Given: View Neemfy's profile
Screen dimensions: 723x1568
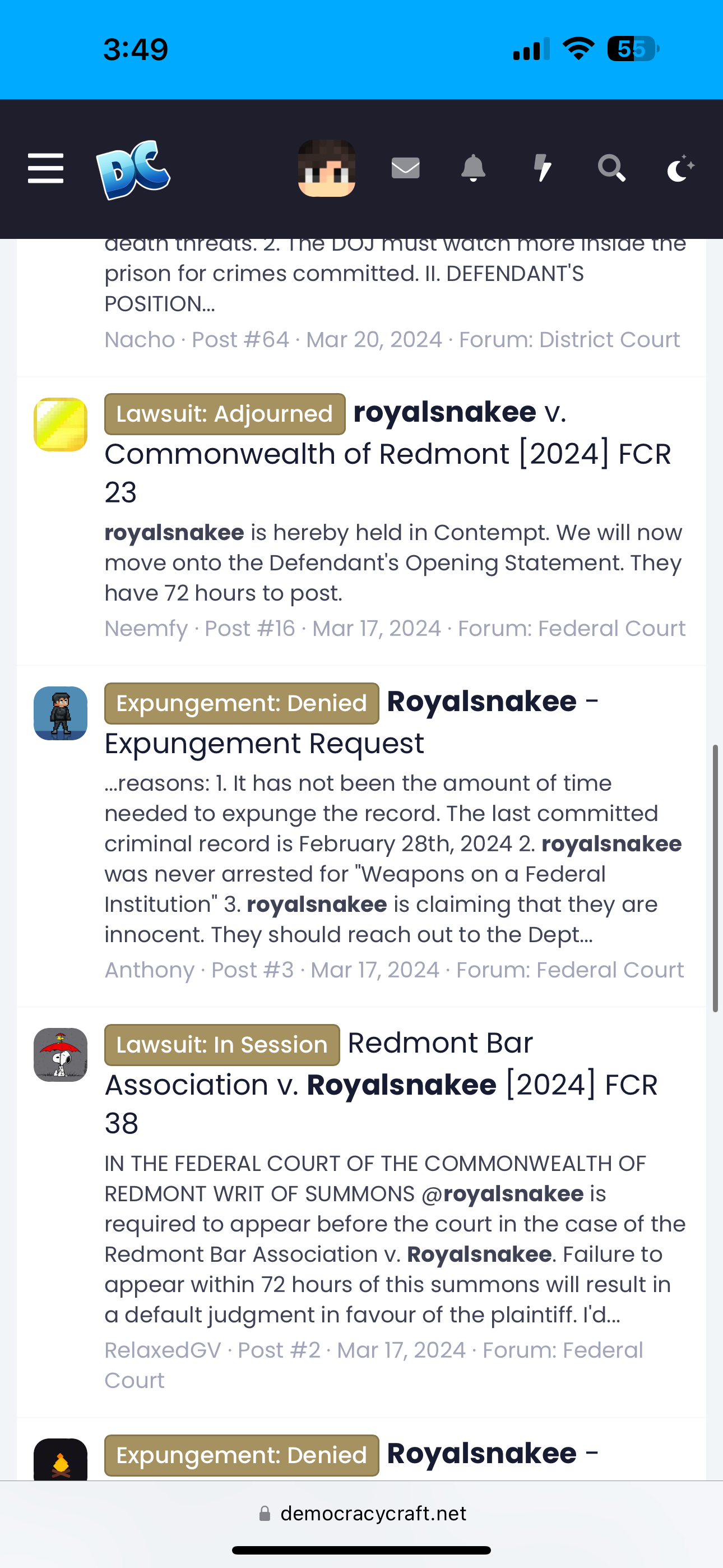Looking at the screenshot, I should tap(146, 628).
